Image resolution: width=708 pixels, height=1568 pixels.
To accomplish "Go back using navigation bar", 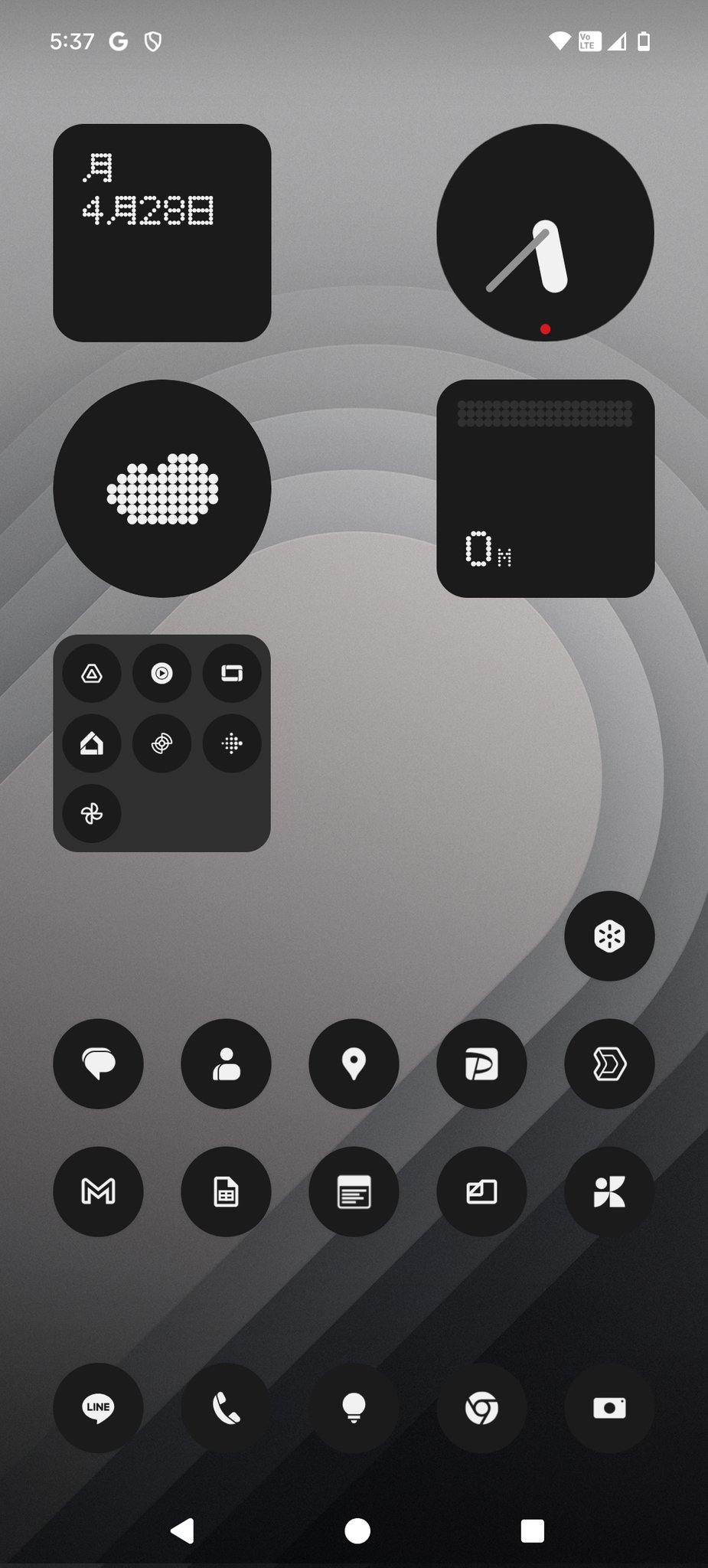I will pyautogui.click(x=182, y=1530).
